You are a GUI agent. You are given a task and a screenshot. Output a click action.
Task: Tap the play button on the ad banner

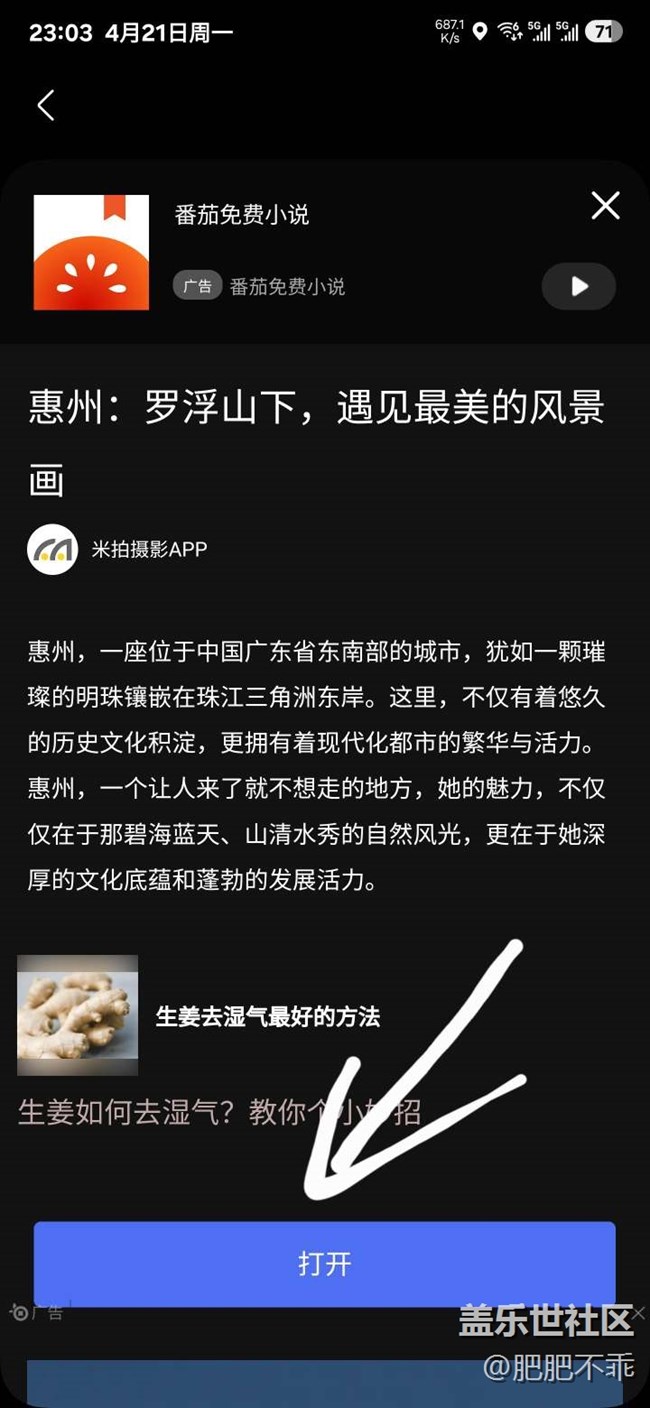click(578, 286)
